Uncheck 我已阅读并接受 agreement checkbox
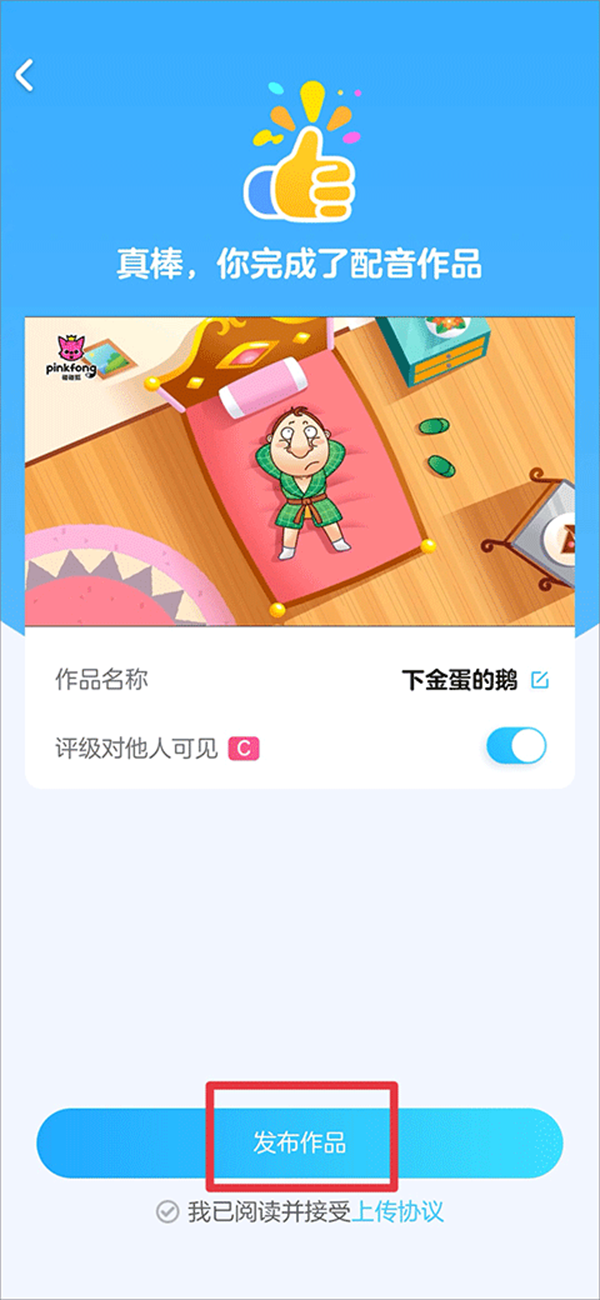The height and width of the screenshot is (1300, 600). click(x=167, y=1213)
